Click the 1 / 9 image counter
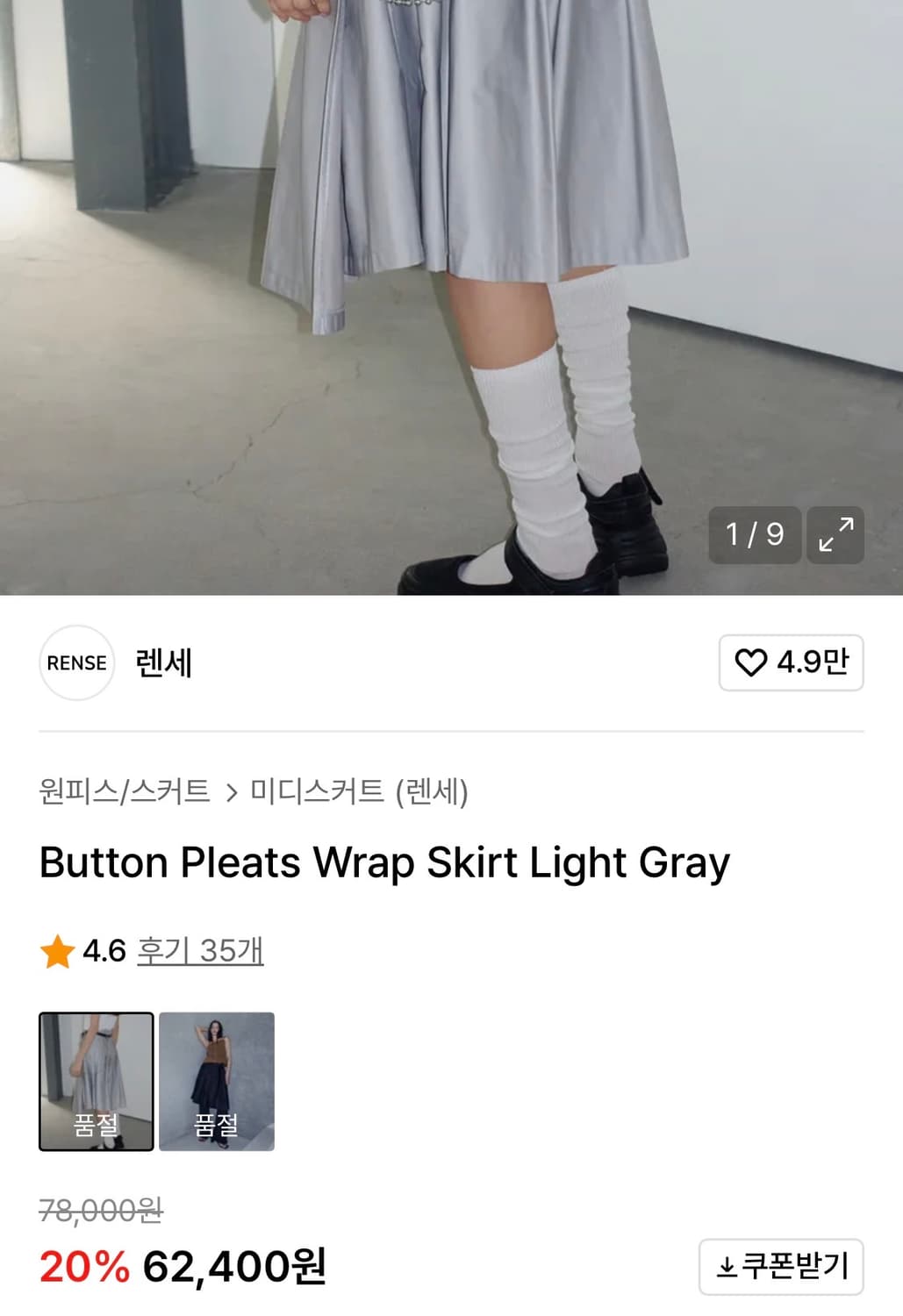Viewport: 903px width, 1316px height. pos(753,535)
